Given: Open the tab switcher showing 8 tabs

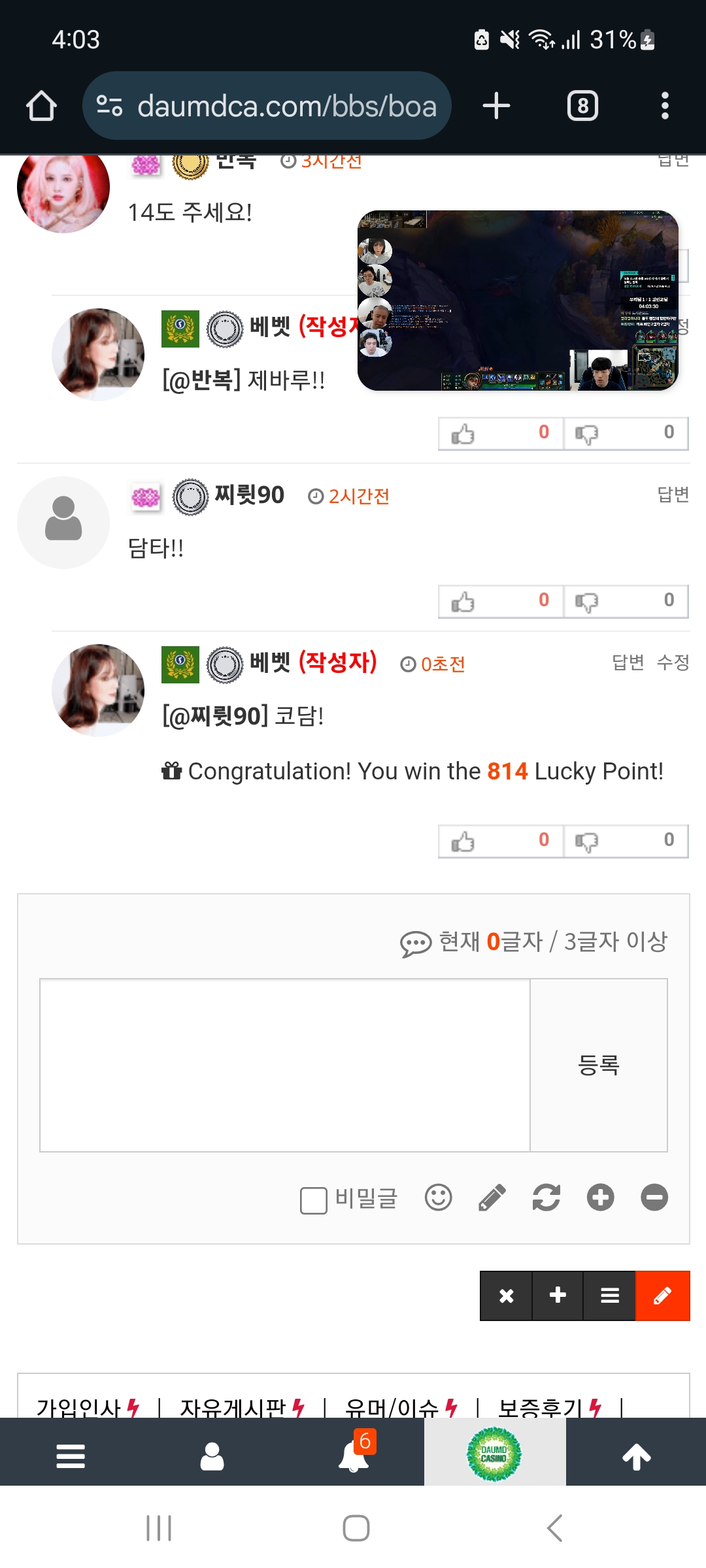Looking at the screenshot, I should point(582,106).
